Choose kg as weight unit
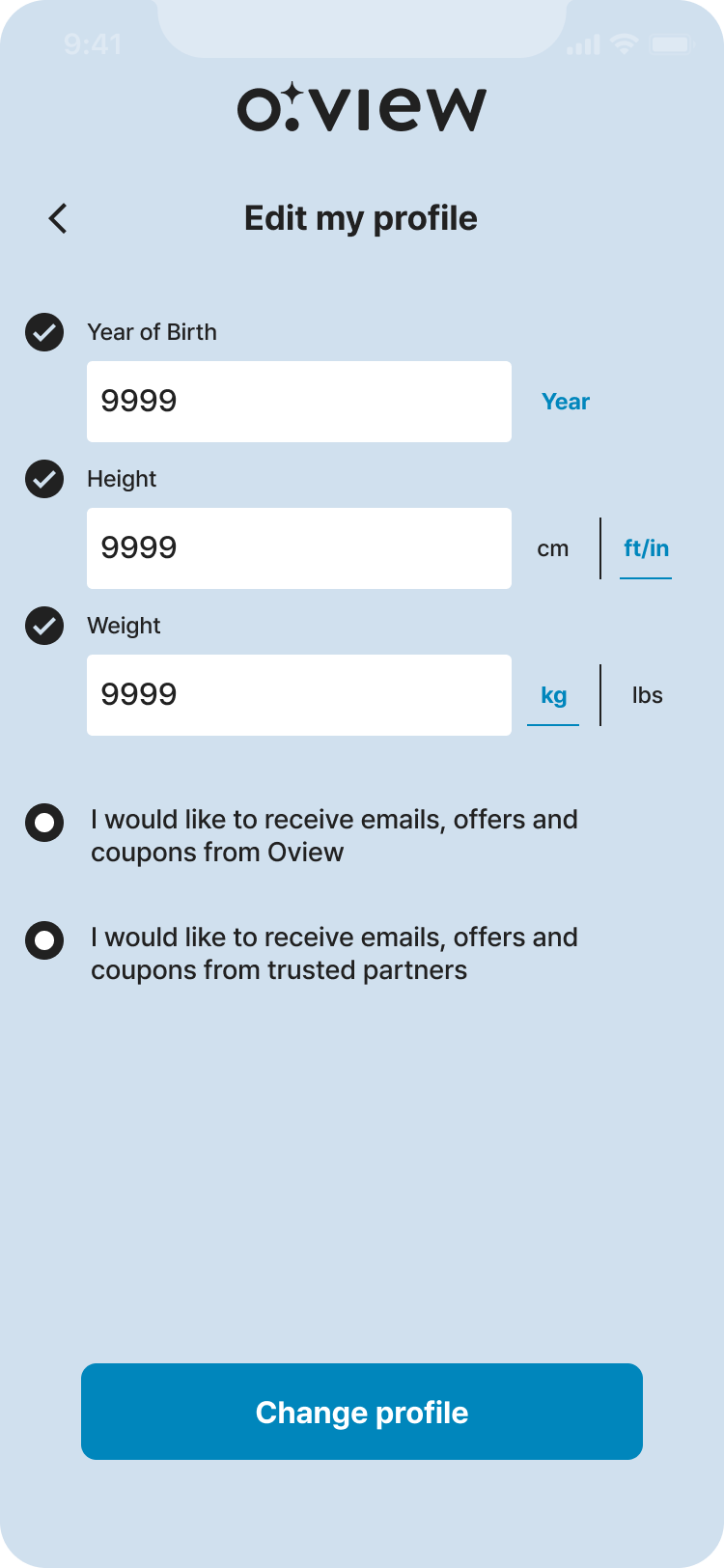Screen dimensions: 724x1568 553,696
